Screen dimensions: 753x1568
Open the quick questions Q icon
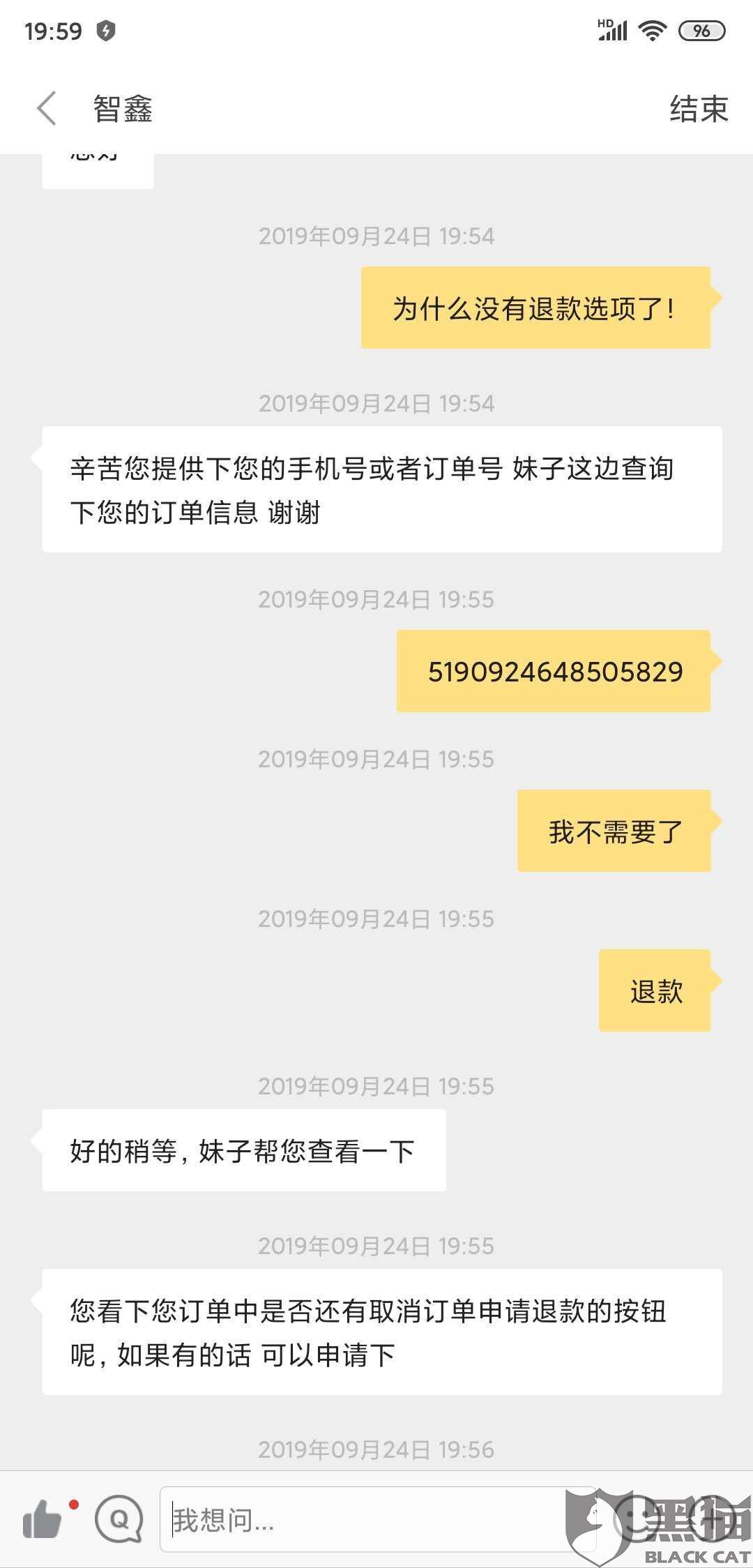point(119,1519)
